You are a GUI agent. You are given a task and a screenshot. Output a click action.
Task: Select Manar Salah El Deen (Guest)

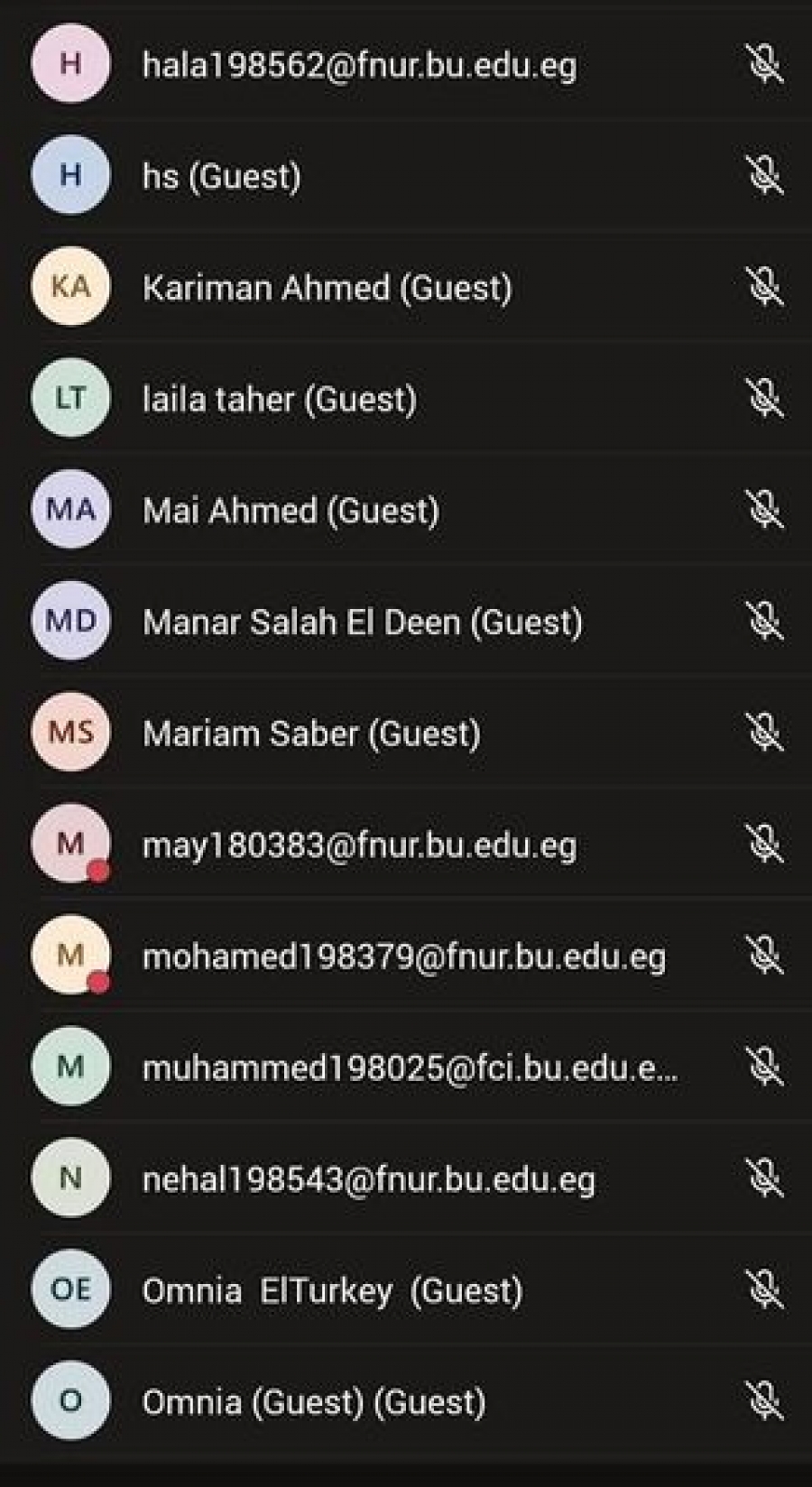[x=363, y=622]
